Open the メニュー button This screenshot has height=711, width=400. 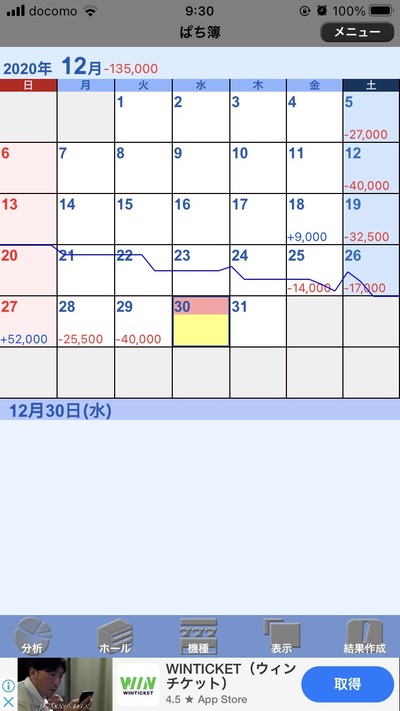357,32
